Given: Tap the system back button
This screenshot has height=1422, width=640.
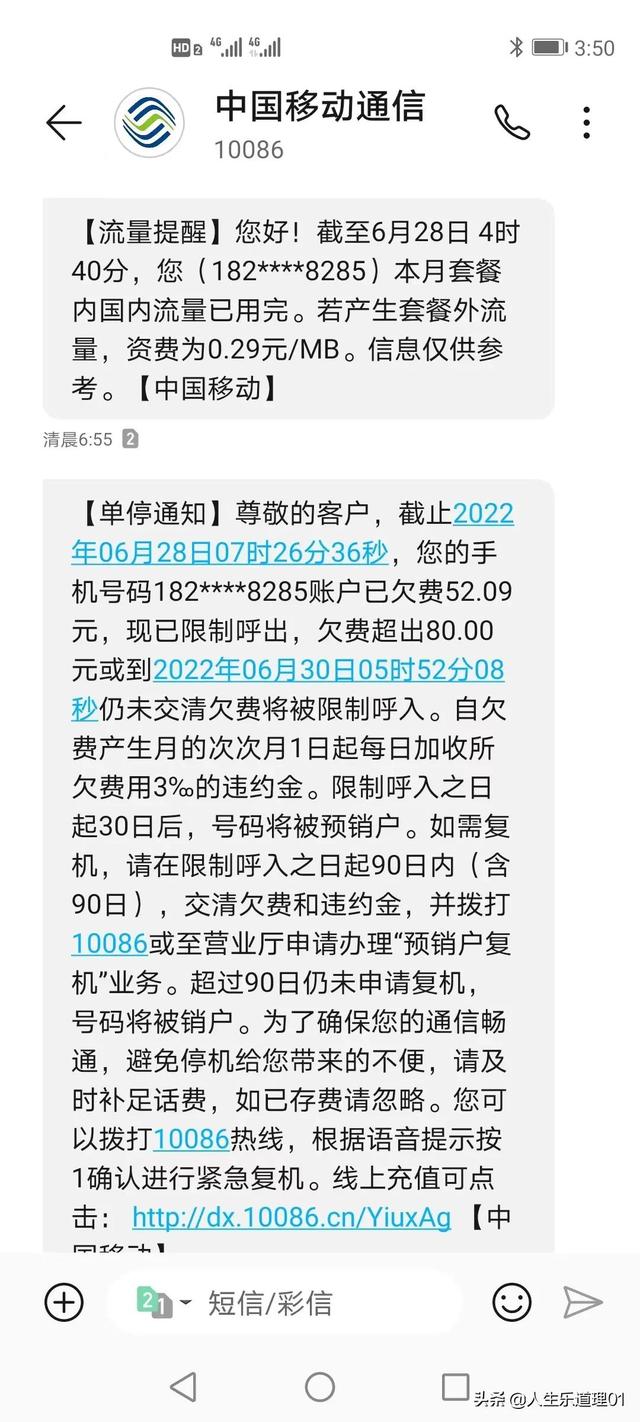Looking at the screenshot, I should click(x=183, y=1386).
